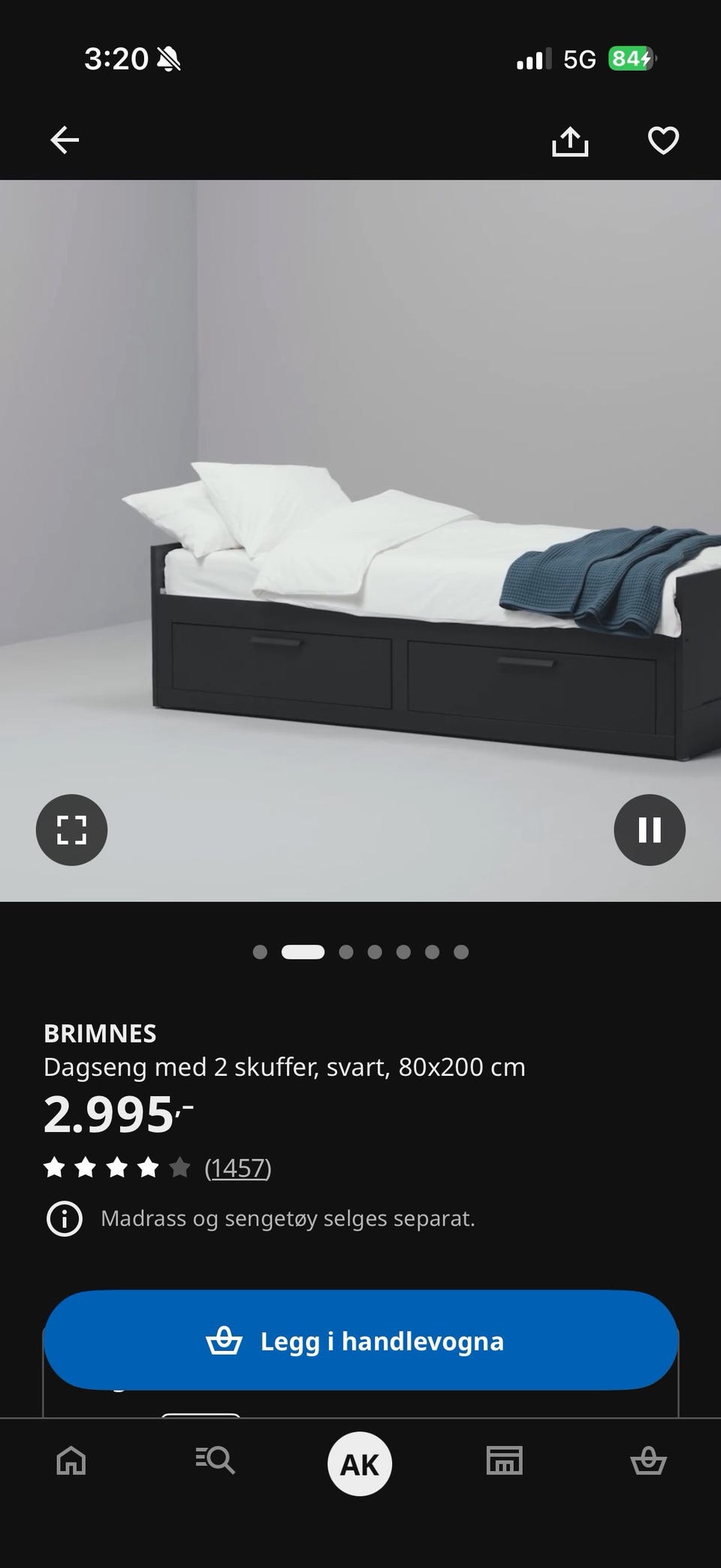Go back using the arrow
Screen dimensions: 721x1568
(x=65, y=140)
